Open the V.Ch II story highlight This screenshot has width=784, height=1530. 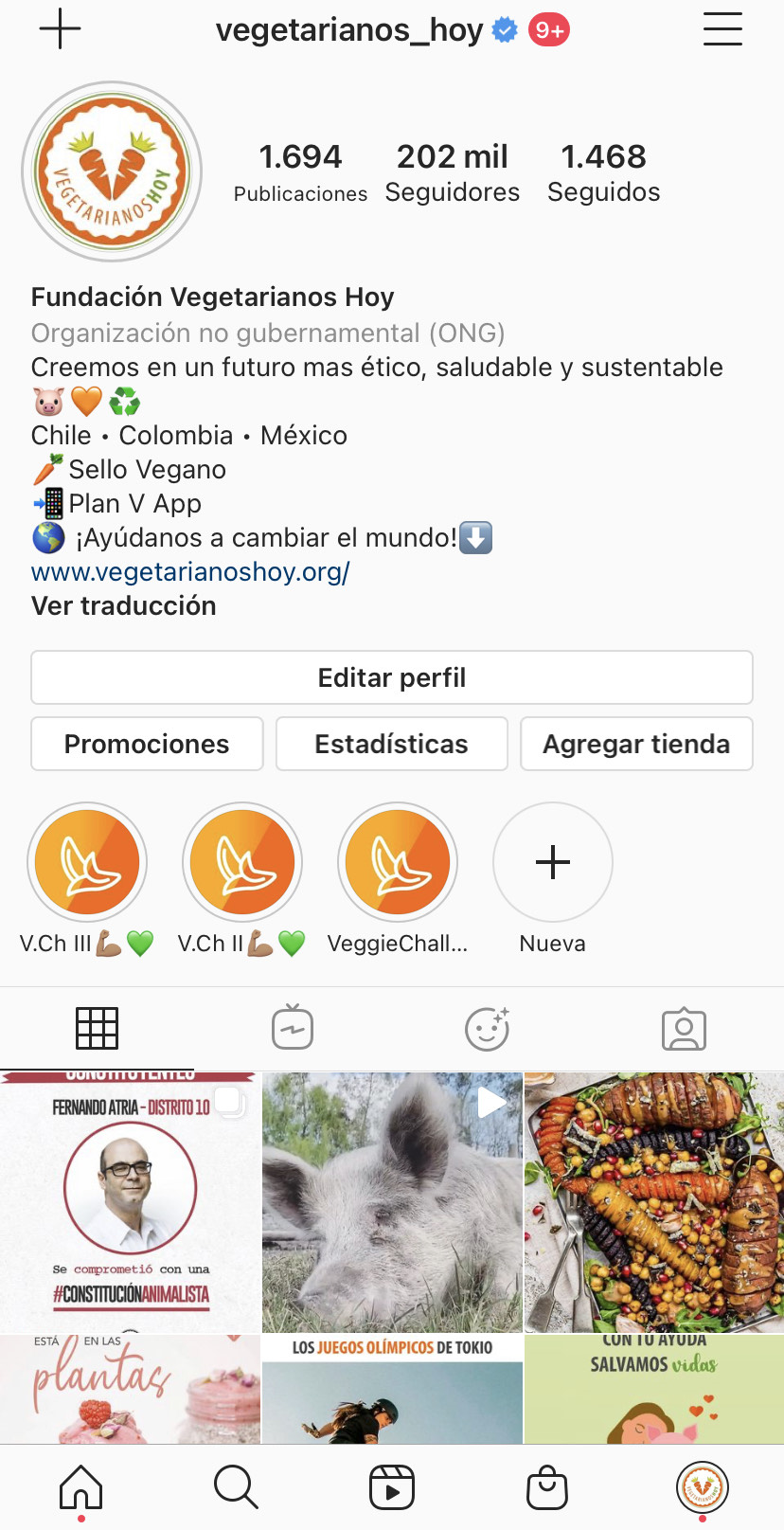[x=242, y=862]
